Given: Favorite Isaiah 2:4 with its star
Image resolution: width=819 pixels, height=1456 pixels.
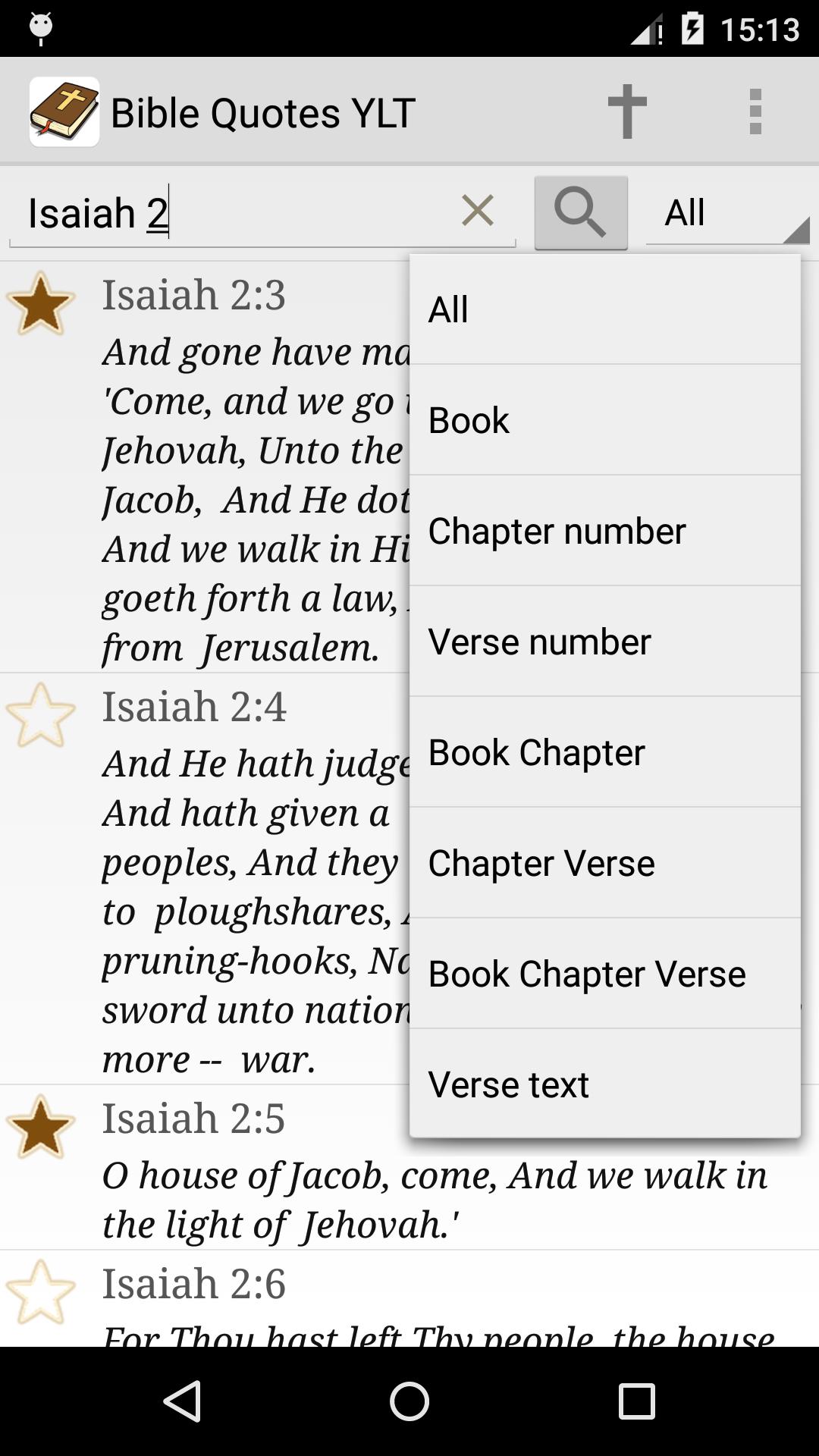Looking at the screenshot, I should (x=41, y=715).
